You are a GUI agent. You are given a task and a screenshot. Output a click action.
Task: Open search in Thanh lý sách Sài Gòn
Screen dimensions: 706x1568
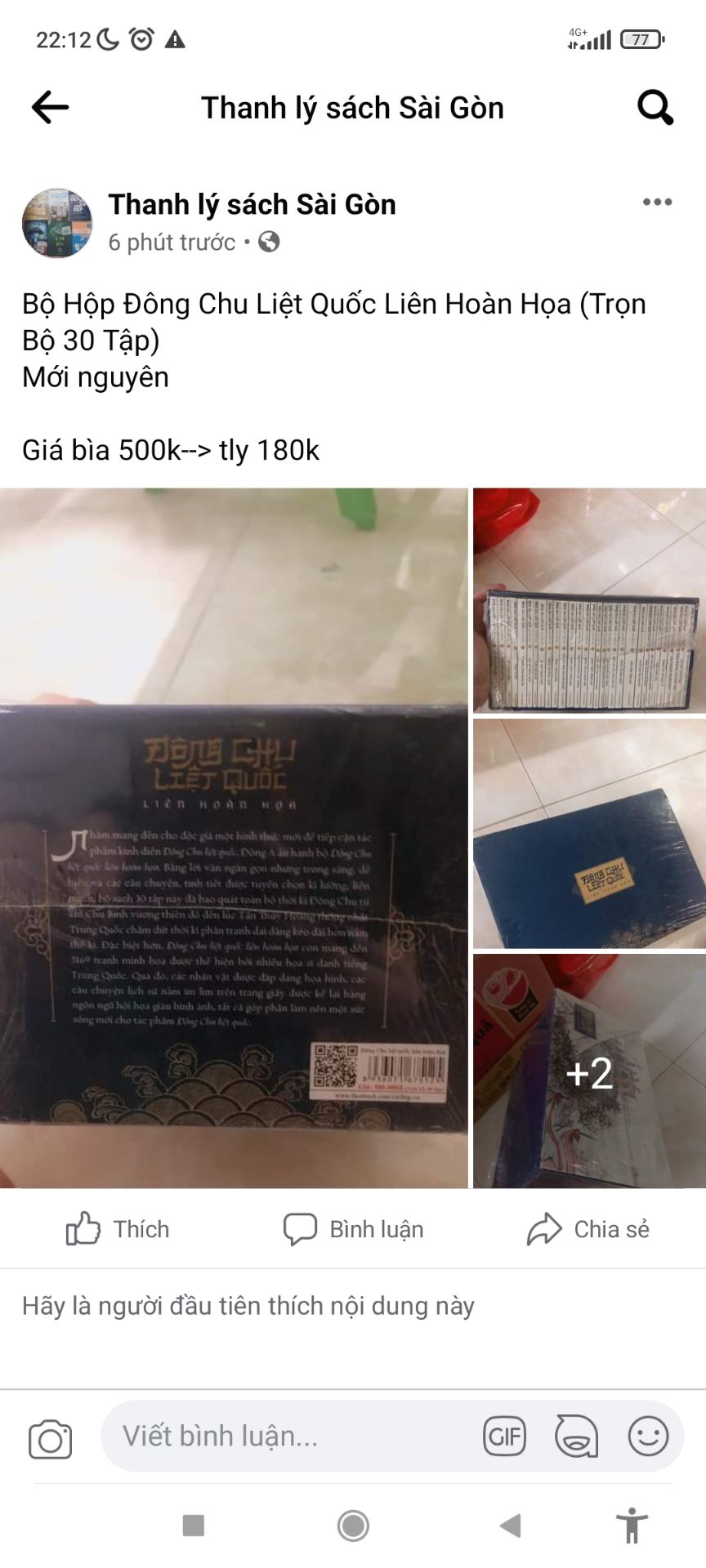point(655,107)
